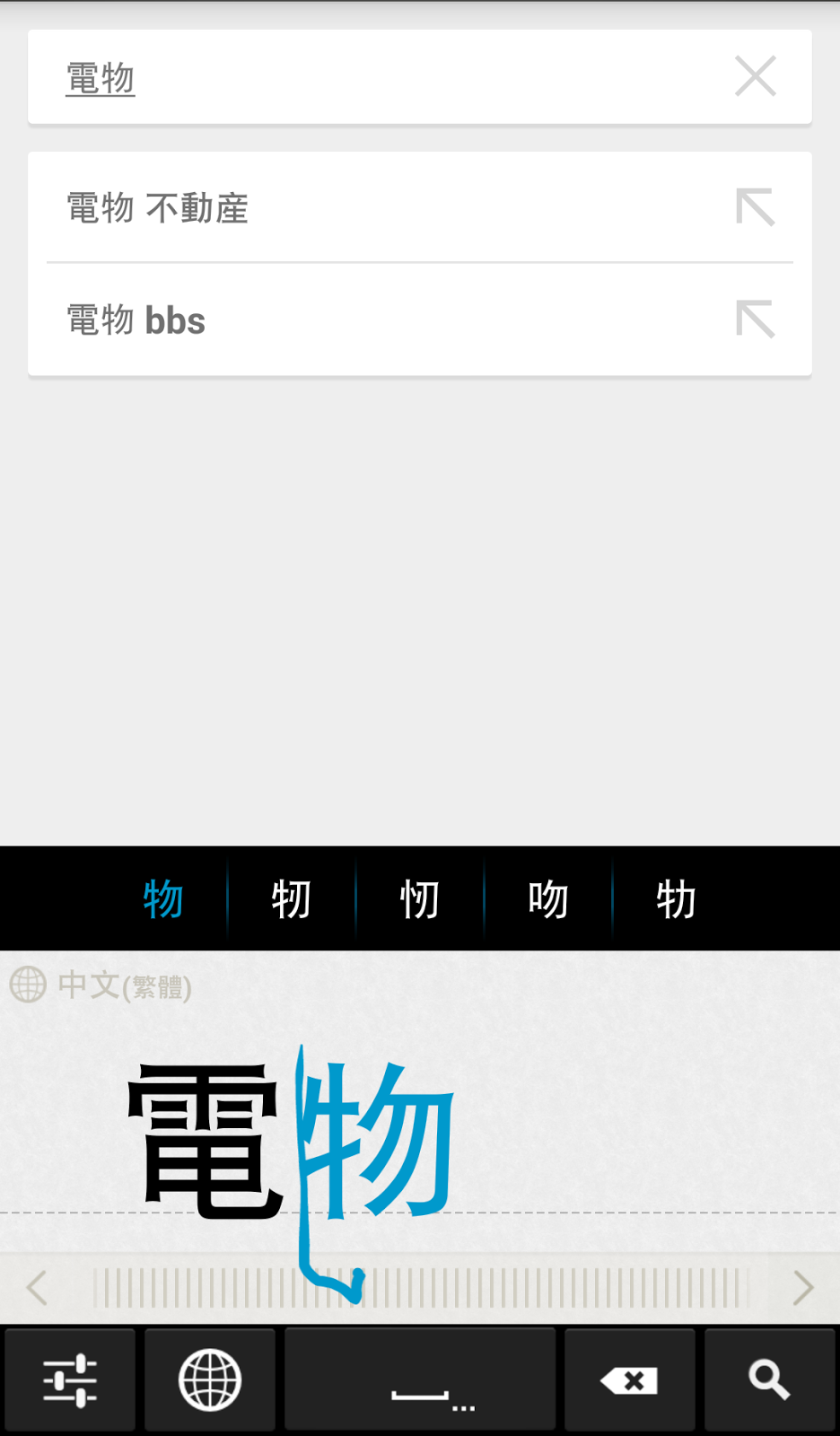Select the highlighted candidate 物

[x=163, y=897]
